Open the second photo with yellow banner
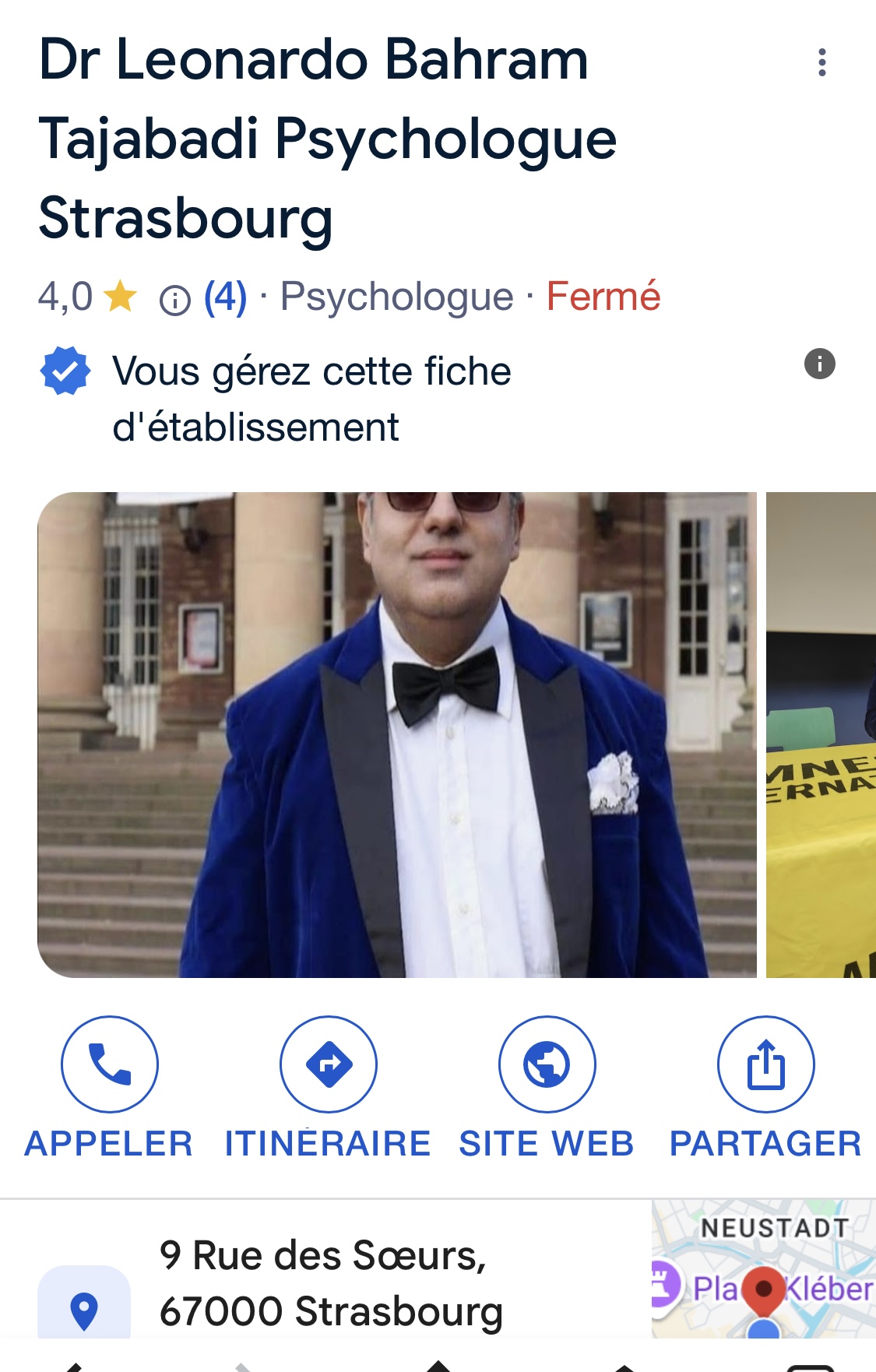 click(x=821, y=734)
